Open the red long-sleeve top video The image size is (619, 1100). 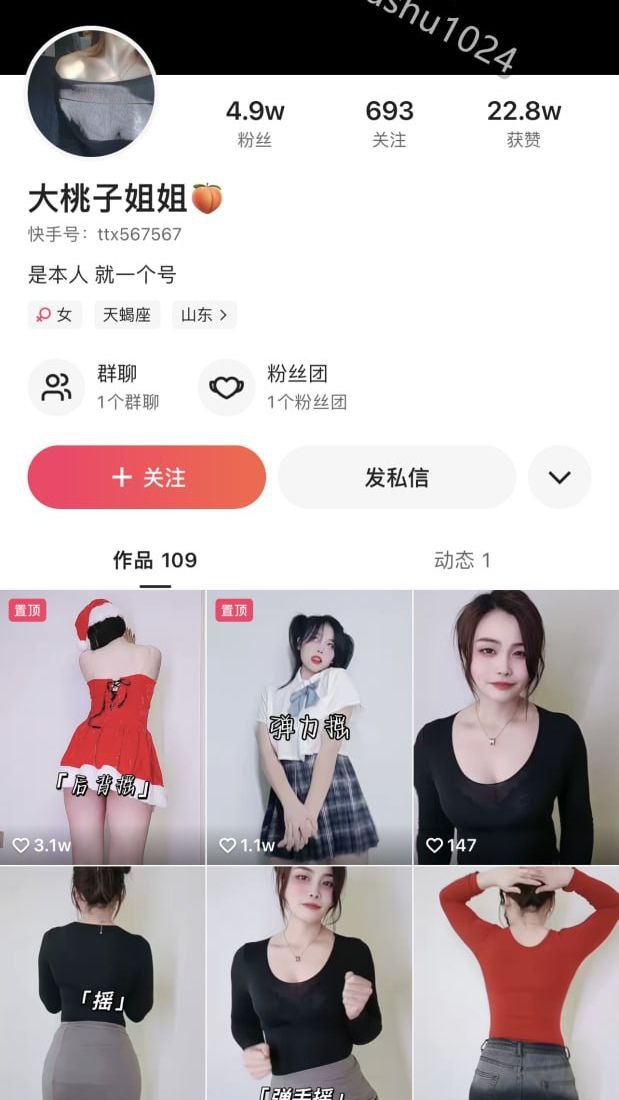(x=516, y=985)
